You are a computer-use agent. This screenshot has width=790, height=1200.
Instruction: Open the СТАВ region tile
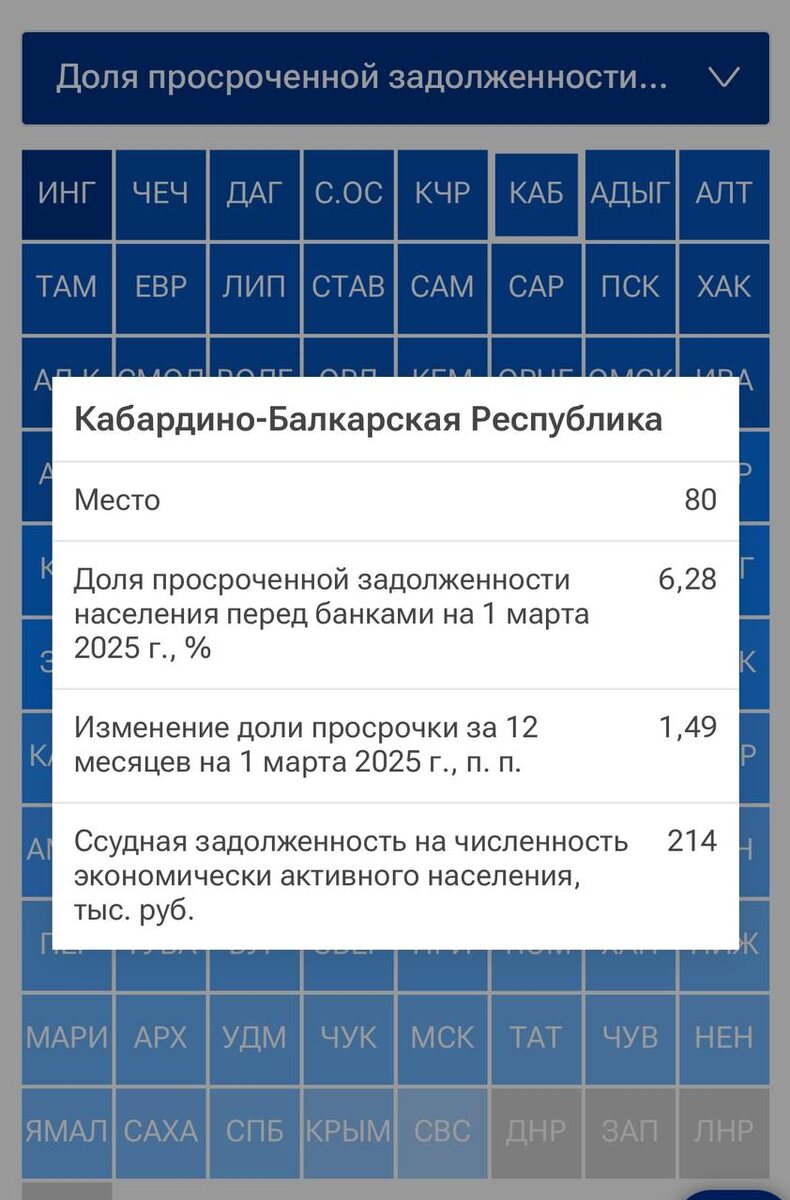348,287
